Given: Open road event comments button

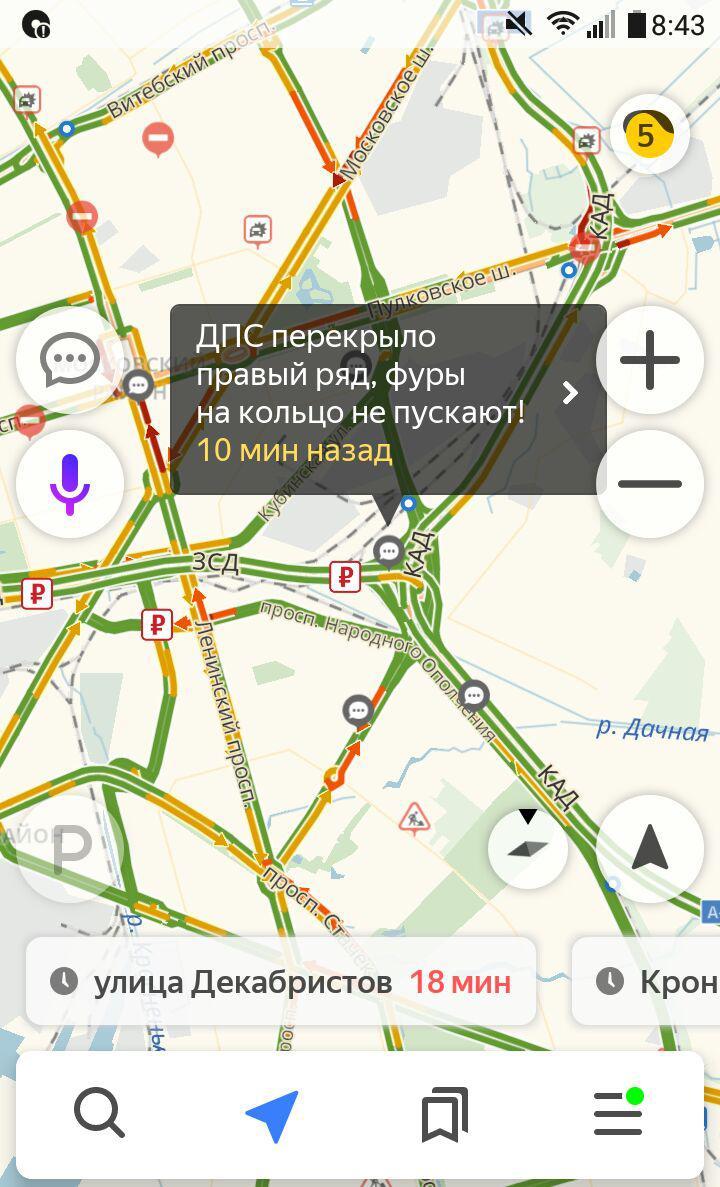Looking at the screenshot, I should click(x=69, y=360).
